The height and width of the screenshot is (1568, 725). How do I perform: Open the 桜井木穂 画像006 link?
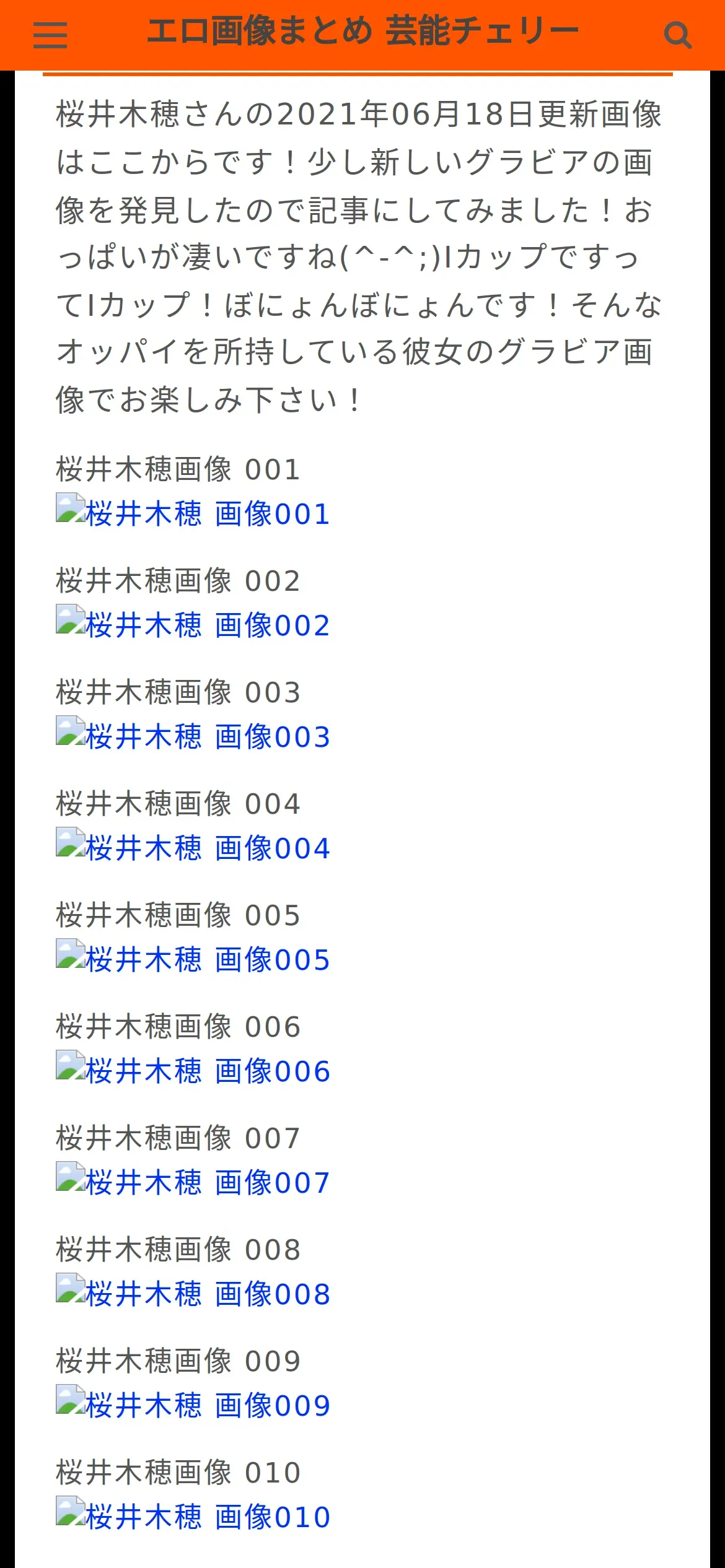coord(193,1071)
